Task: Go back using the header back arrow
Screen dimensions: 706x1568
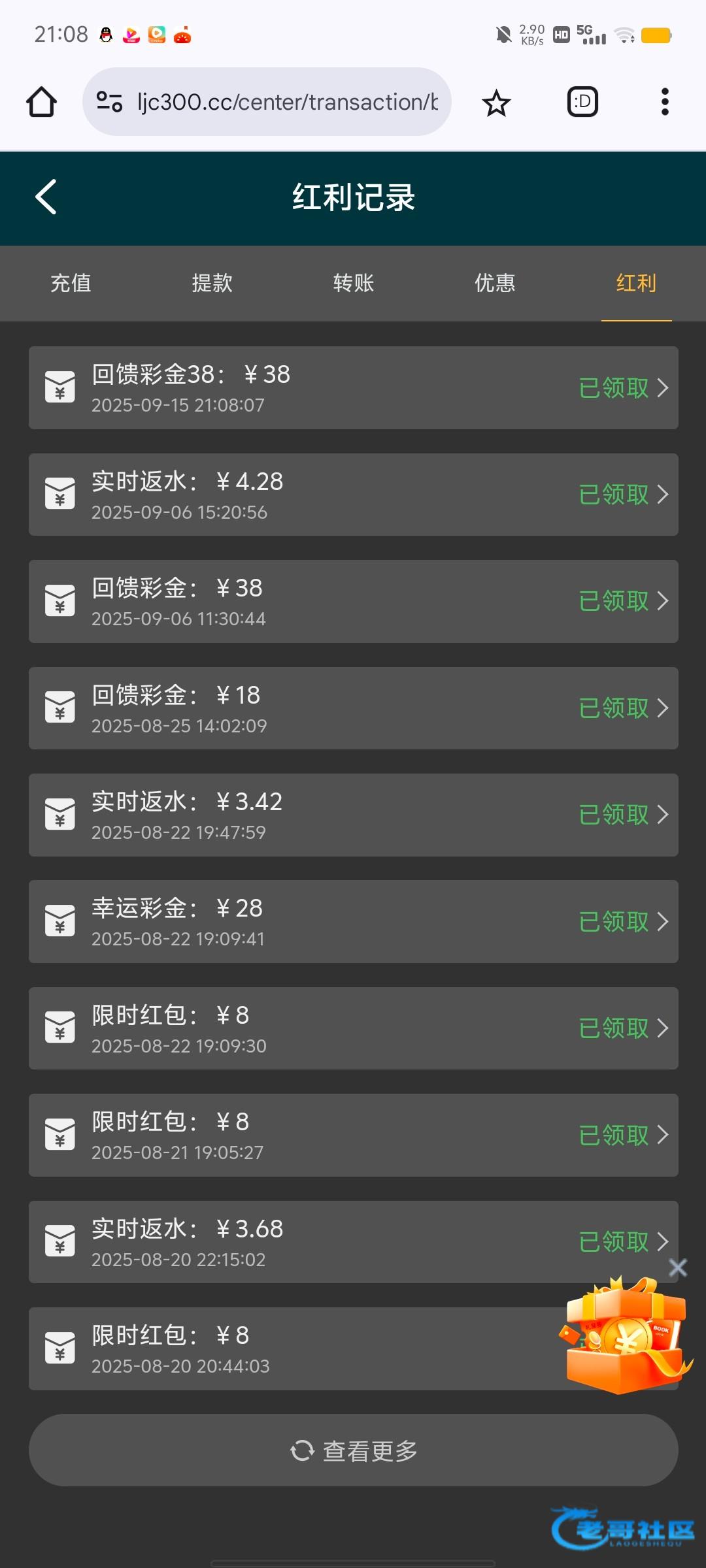Action: pyautogui.click(x=46, y=197)
